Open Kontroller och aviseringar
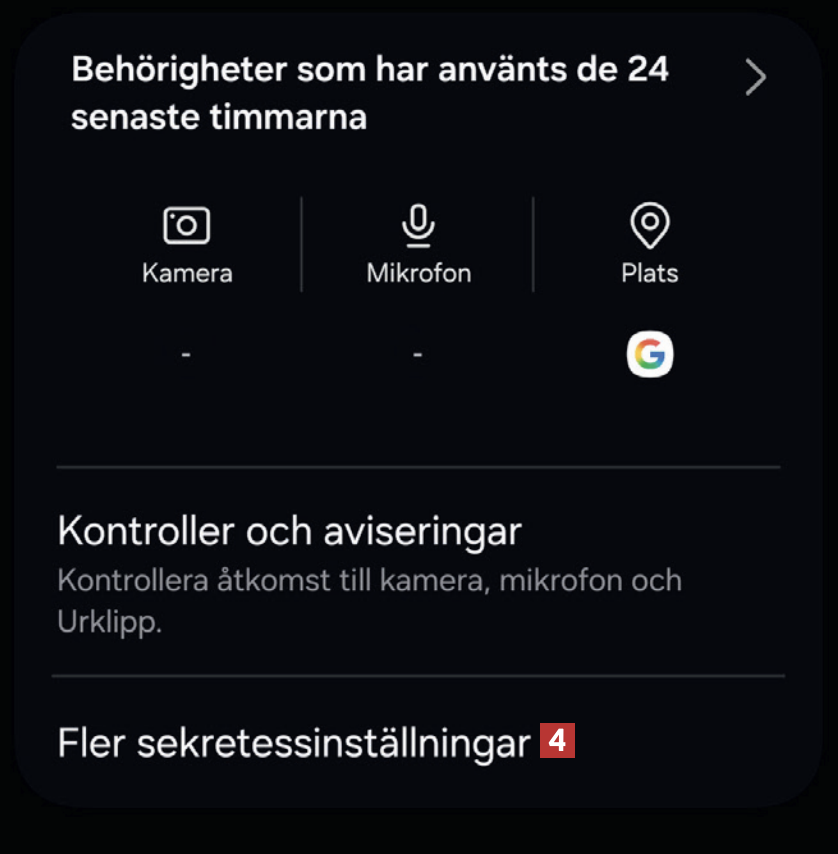This screenshot has height=854, width=838. coord(290,531)
